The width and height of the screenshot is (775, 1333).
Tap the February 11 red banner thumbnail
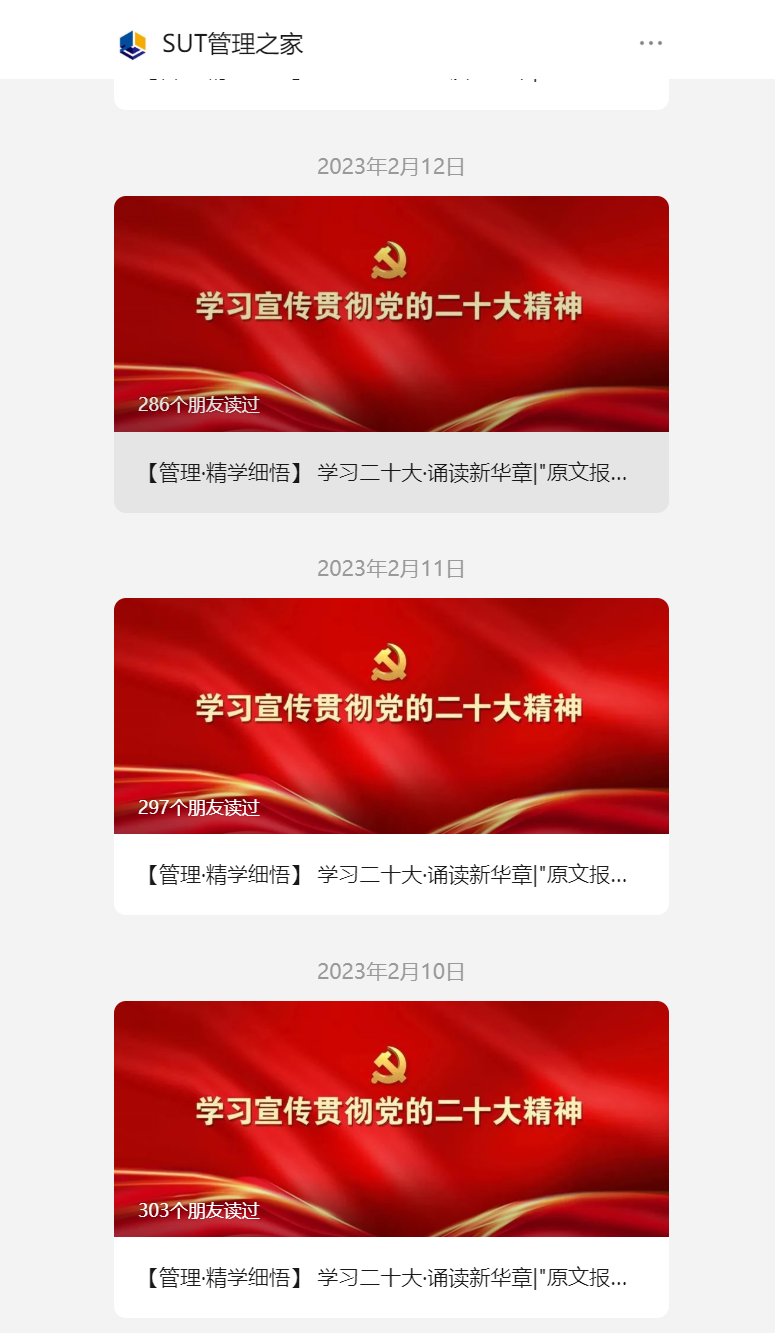click(x=392, y=715)
